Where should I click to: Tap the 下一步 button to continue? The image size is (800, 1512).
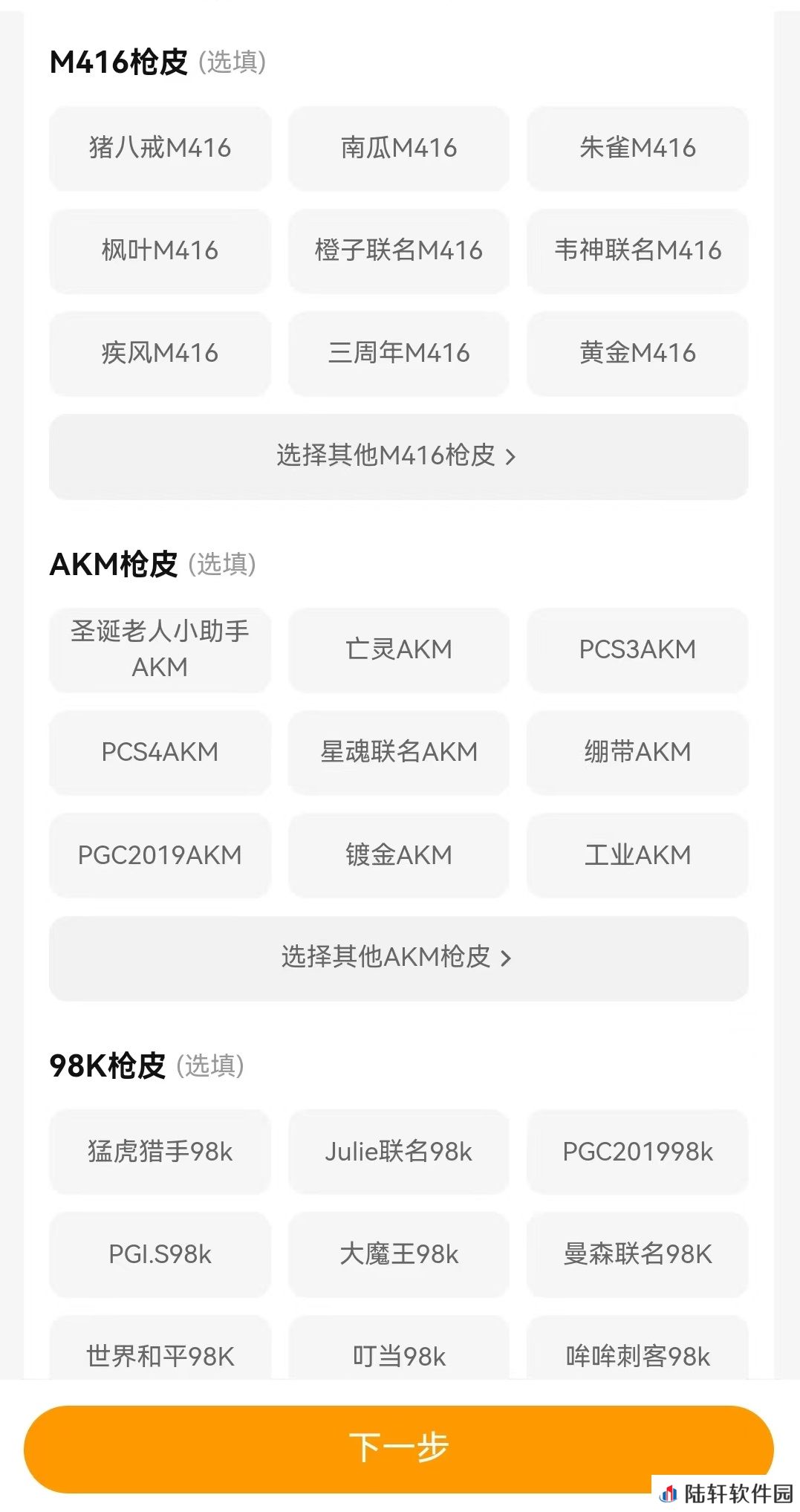pyautogui.click(x=399, y=1449)
